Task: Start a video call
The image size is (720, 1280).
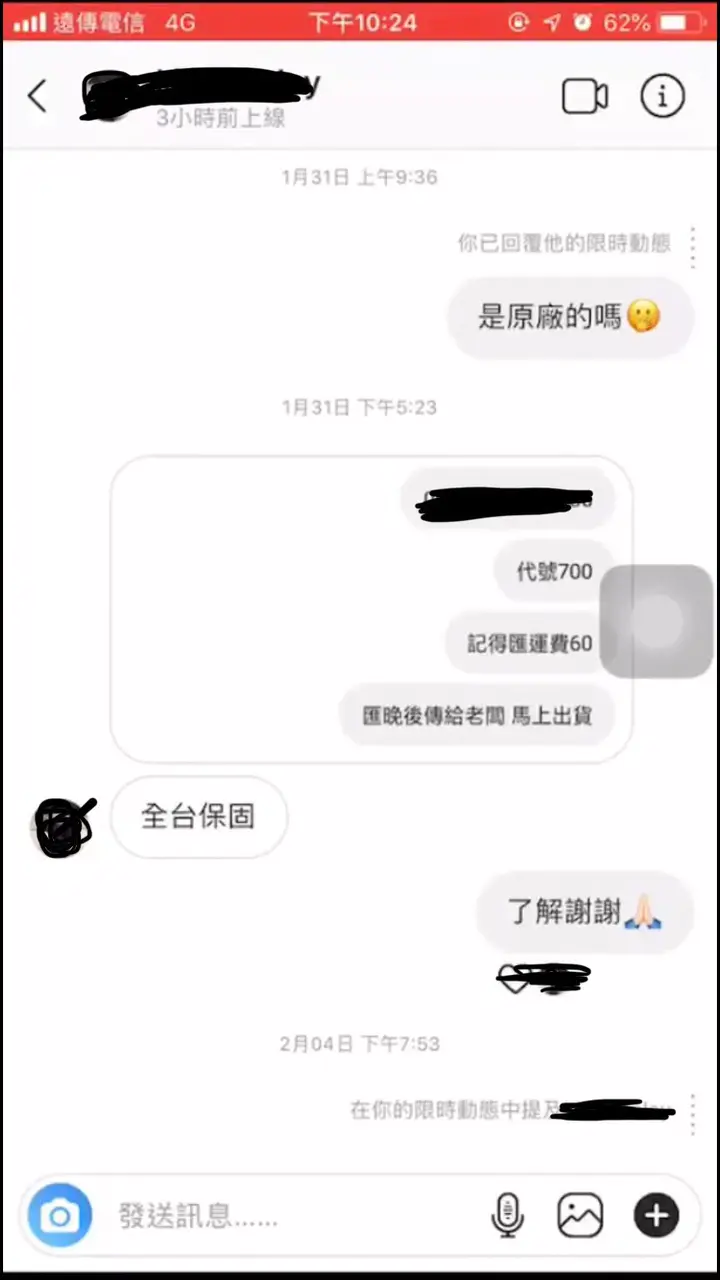Action: [x=585, y=97]
